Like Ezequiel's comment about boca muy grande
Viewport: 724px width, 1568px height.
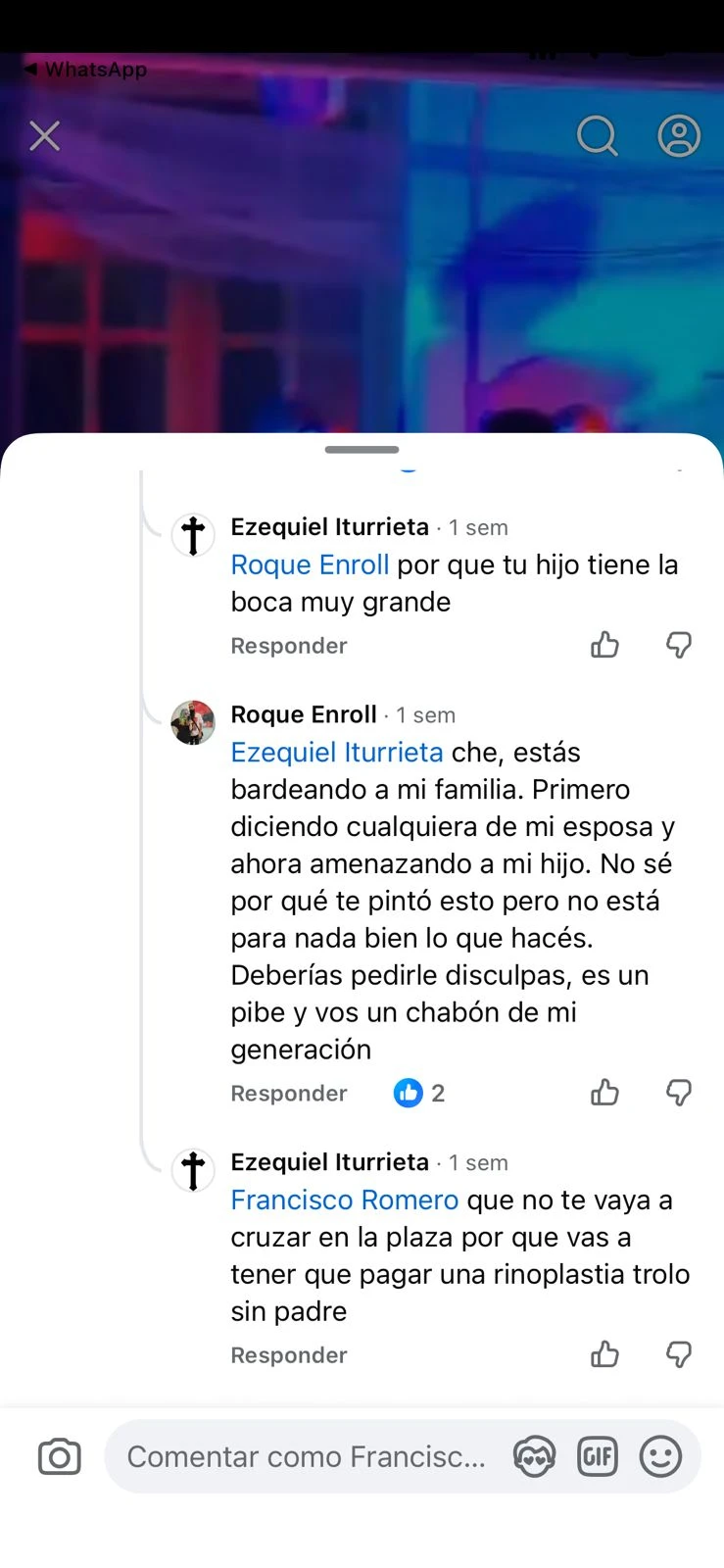(x=604, y=645)
